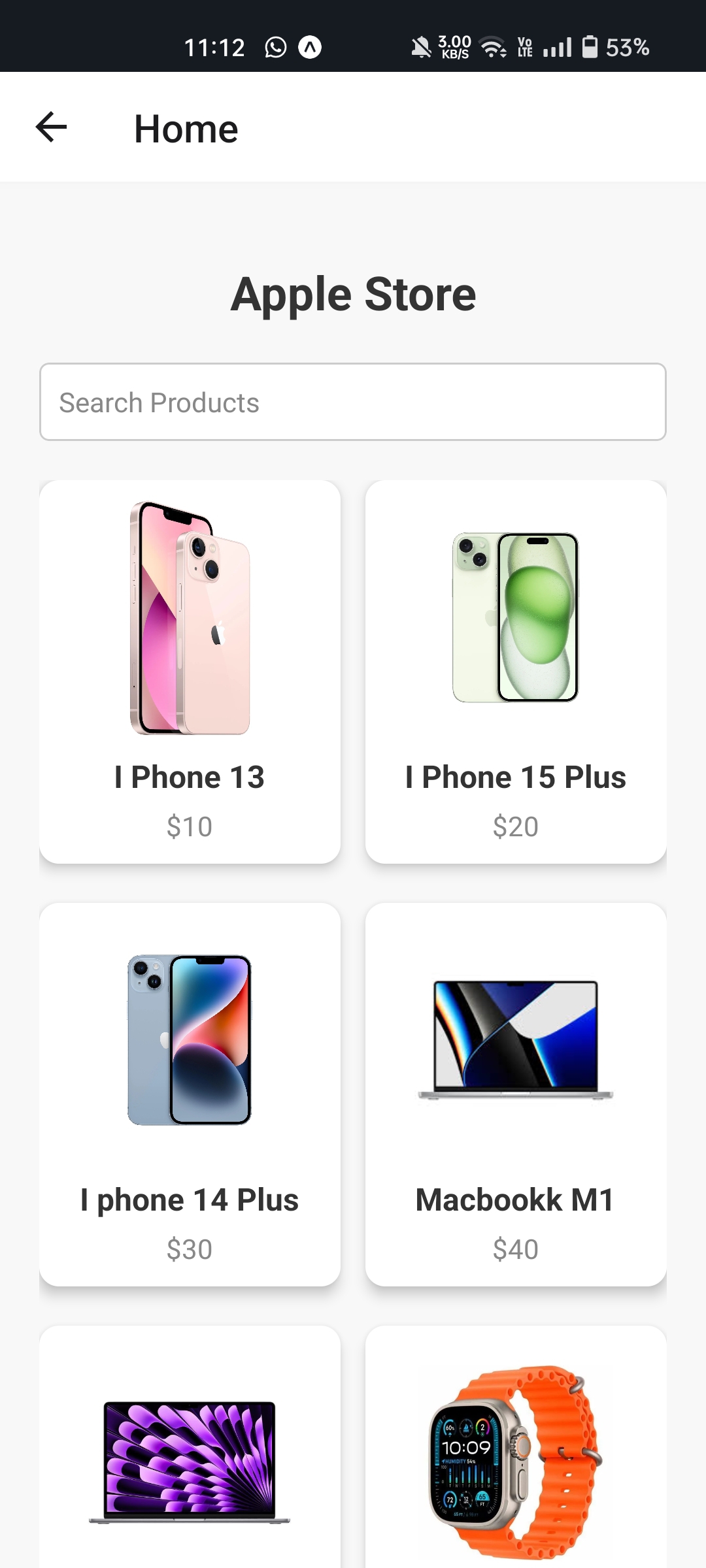
Task: Open the I Phone 13 product card
Action: [190, 672]
